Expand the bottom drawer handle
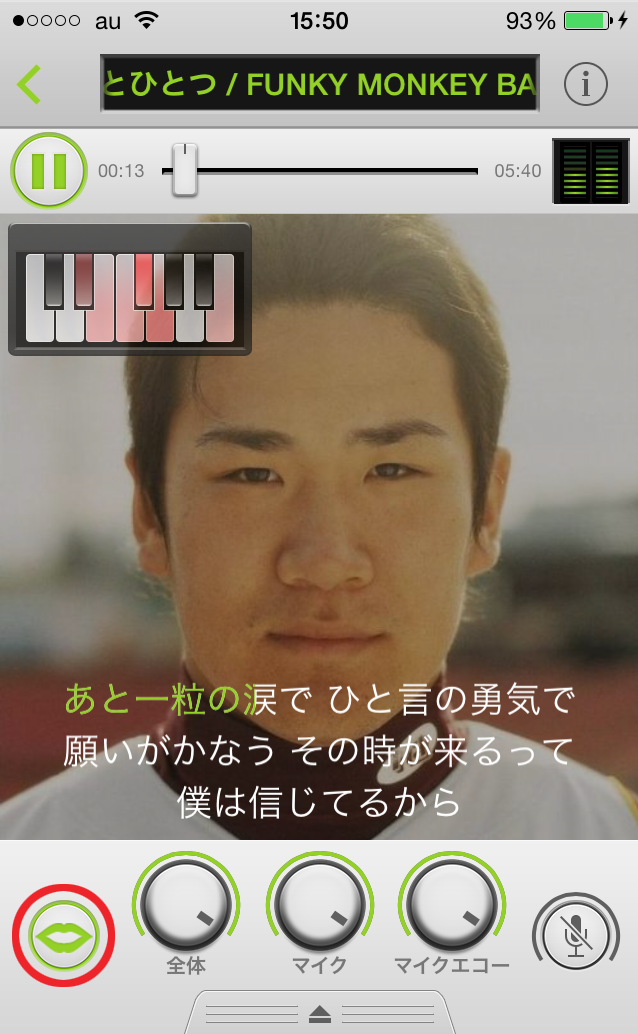The width and height of the screenshot is (638, 1034). [x=319, y=1014]
